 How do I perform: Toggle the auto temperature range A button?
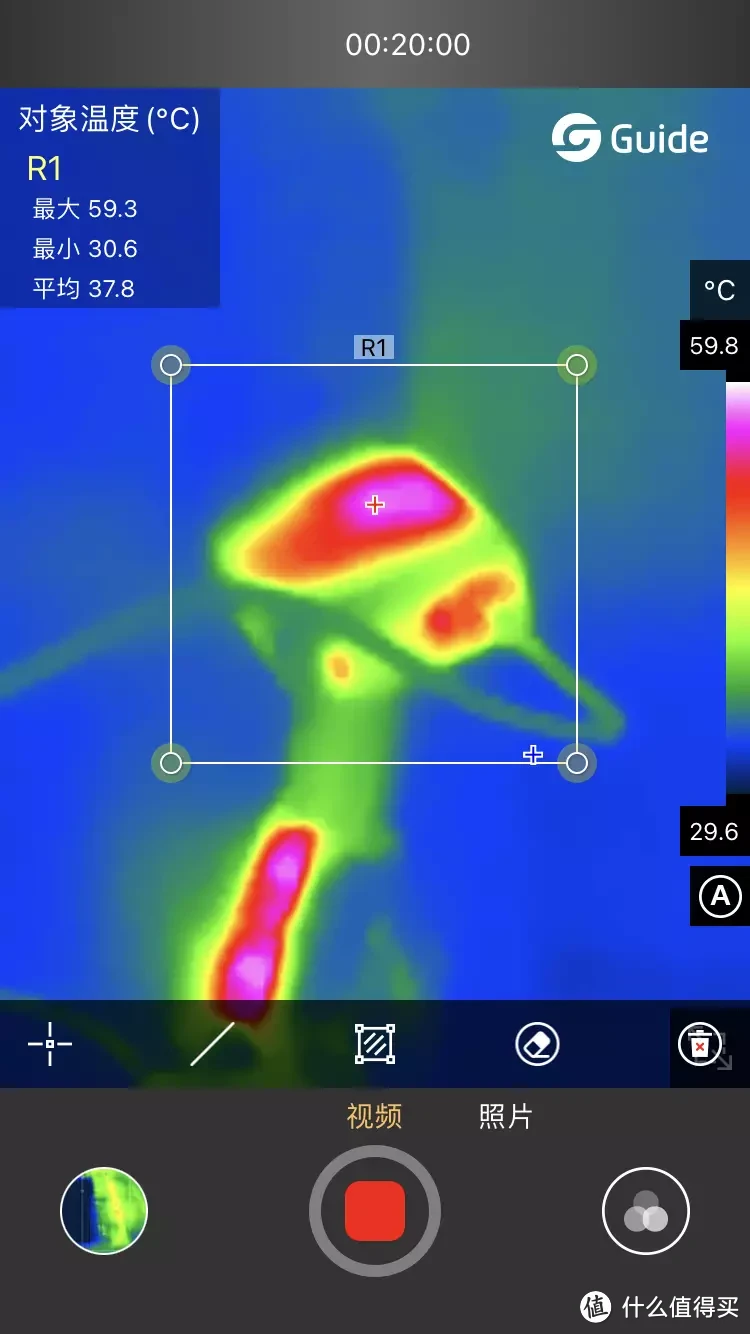pyautogui.click(x=720, y=897)
